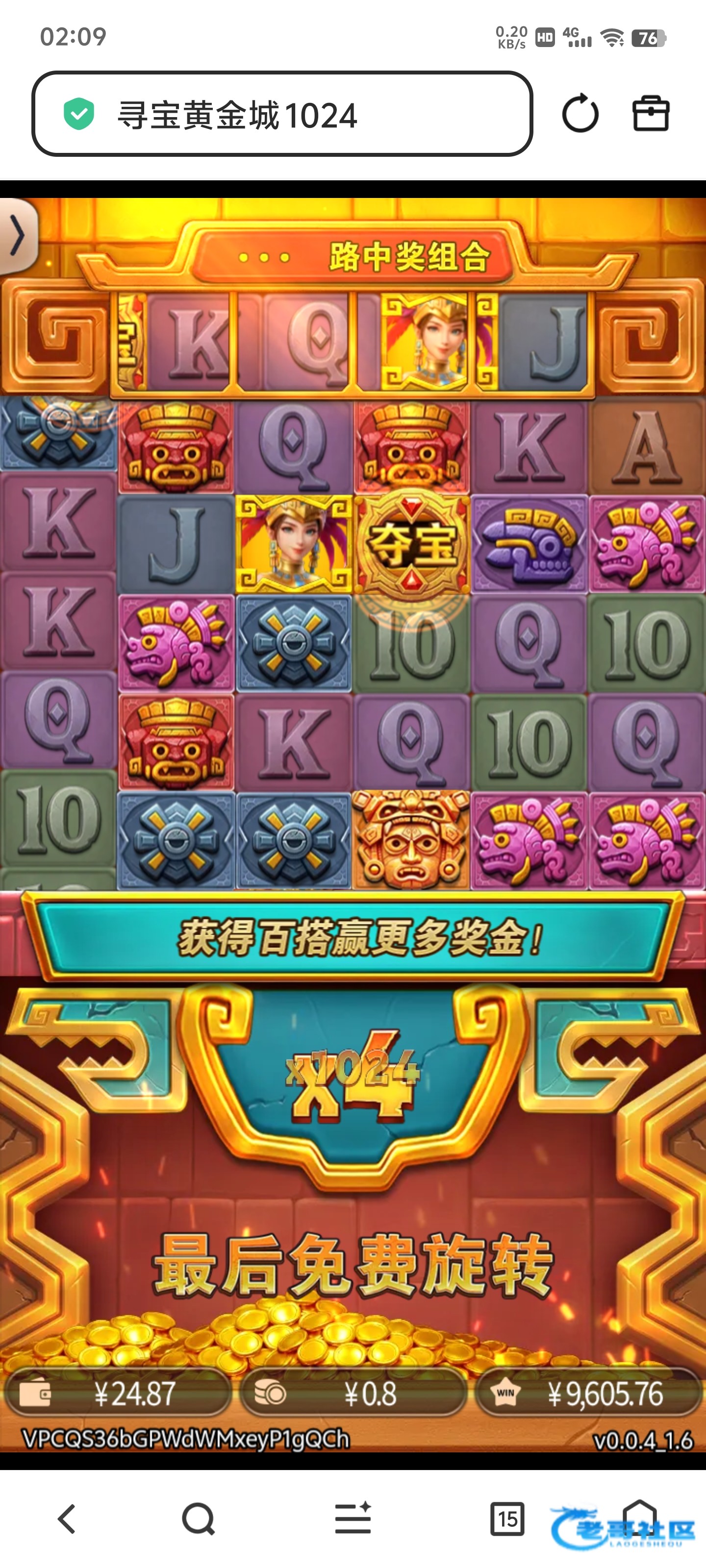Tap the address bar showing 寻宝黄金城1024

click(x=281, y=115)
